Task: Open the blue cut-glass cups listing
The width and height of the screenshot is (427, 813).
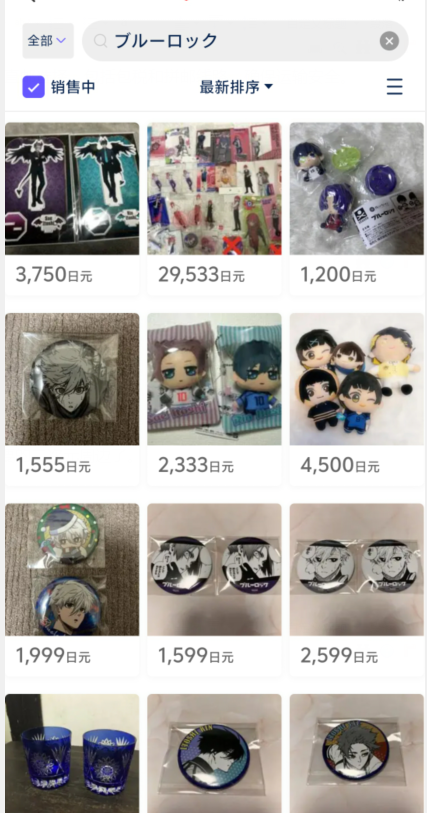Action: (72, 753)
